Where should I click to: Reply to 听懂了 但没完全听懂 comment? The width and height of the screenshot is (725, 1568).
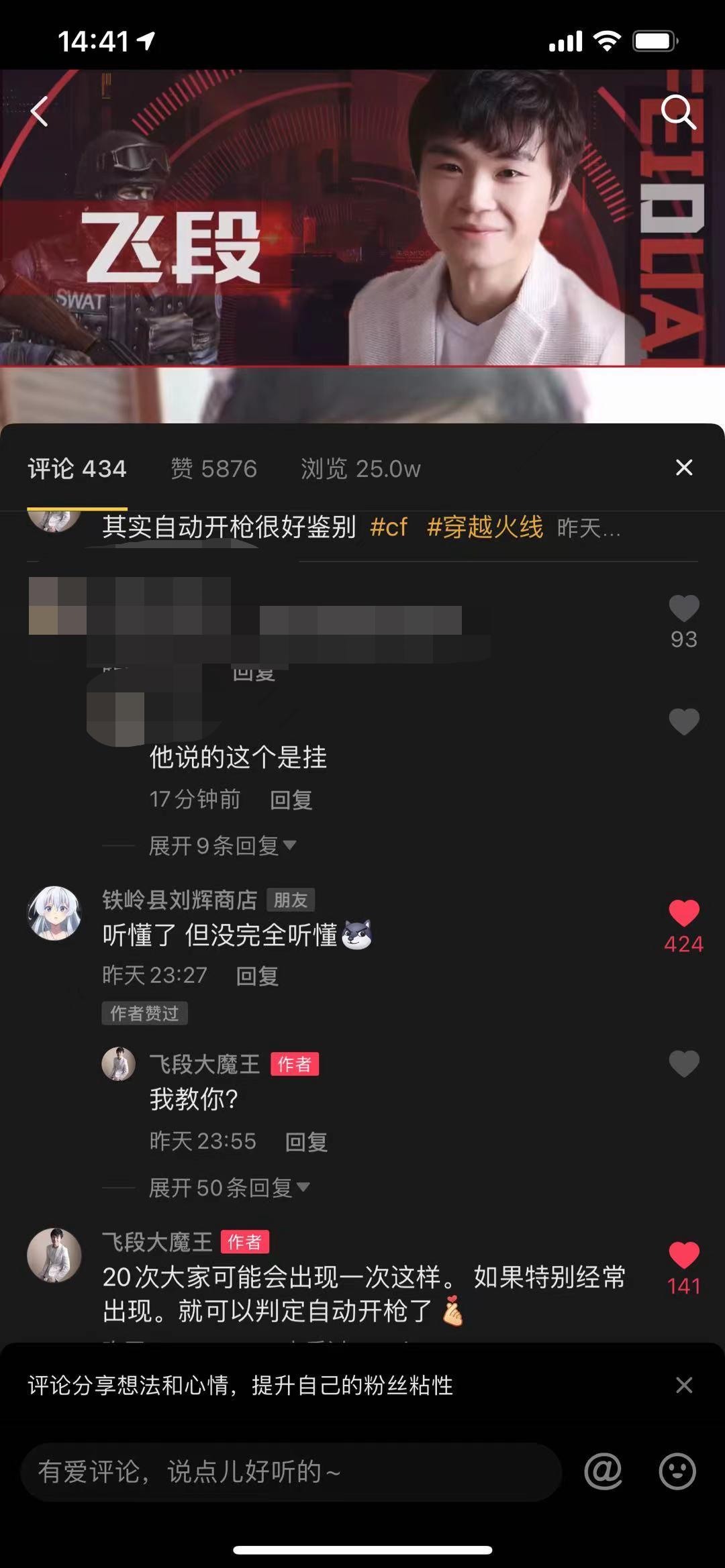pos(257,976)
